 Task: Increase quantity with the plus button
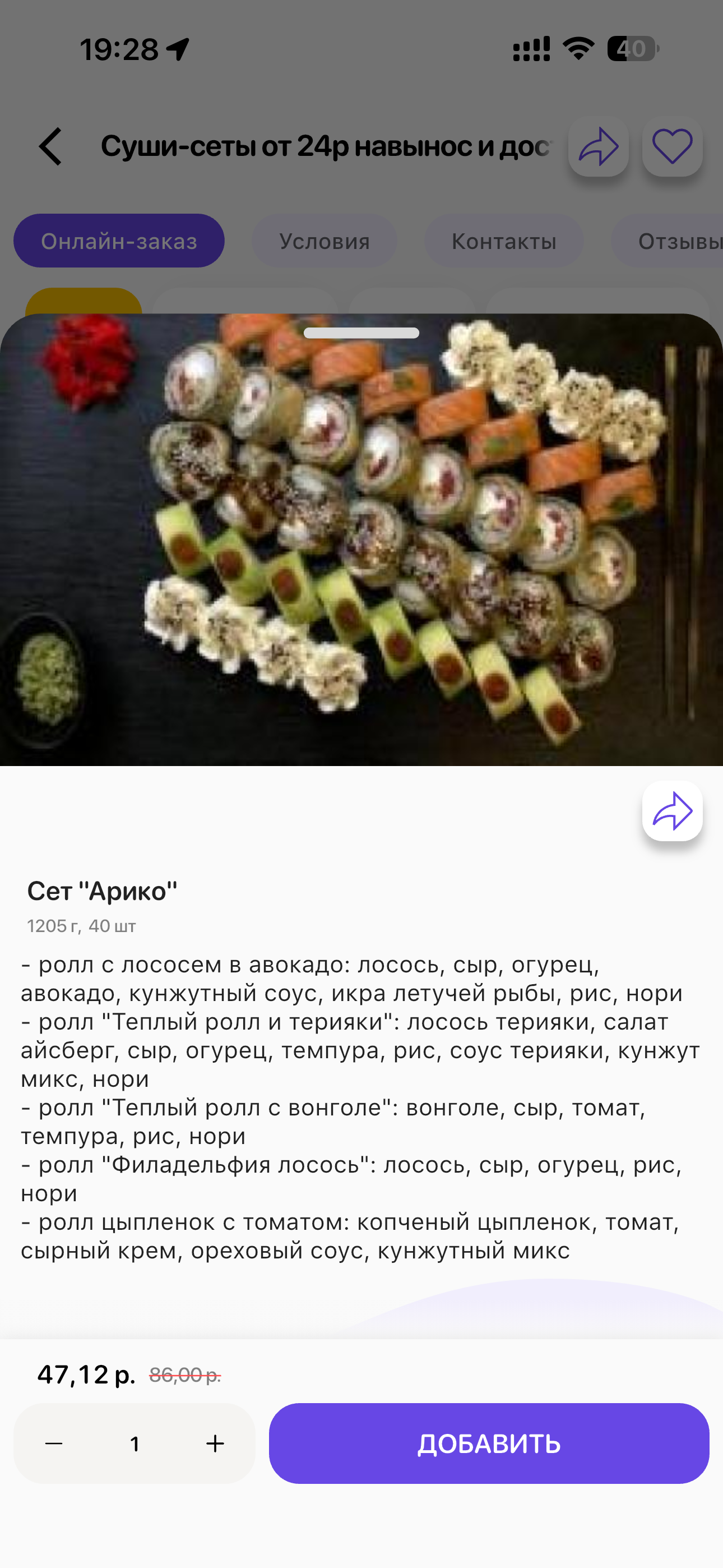pyautogui.click(x=215, y=1443)
